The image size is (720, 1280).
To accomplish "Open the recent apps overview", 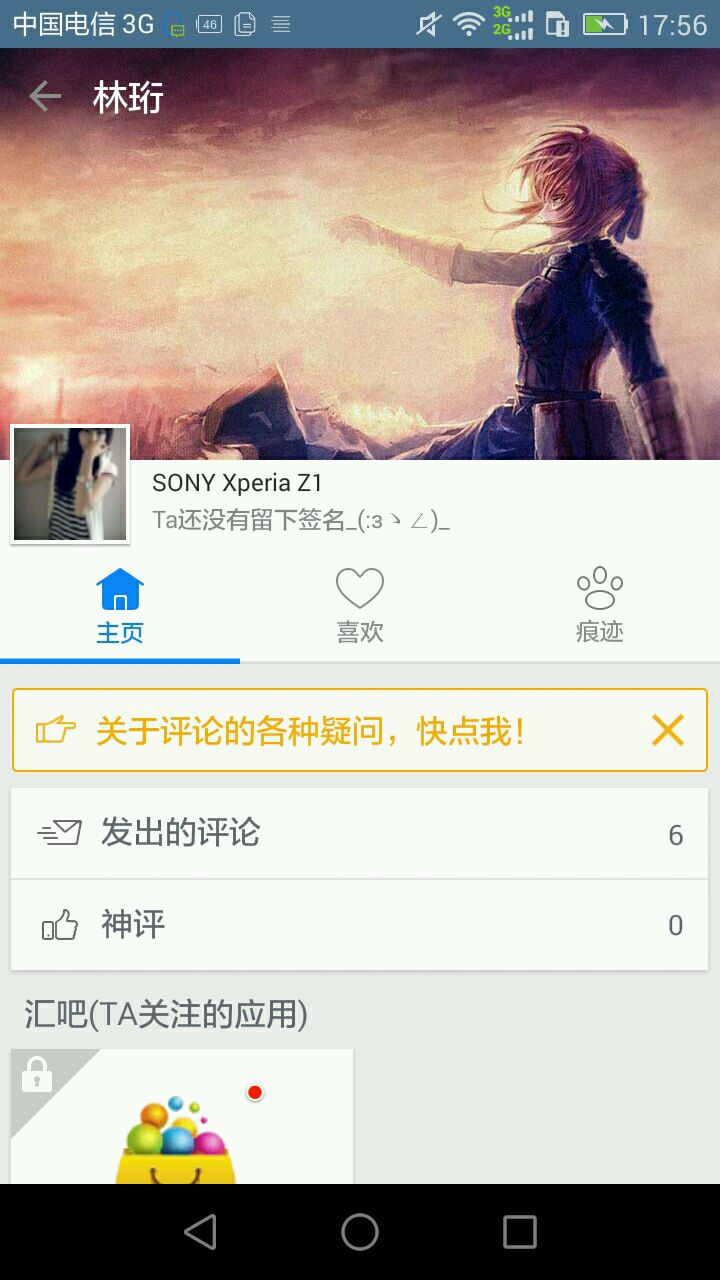I will coord(519,1232).
